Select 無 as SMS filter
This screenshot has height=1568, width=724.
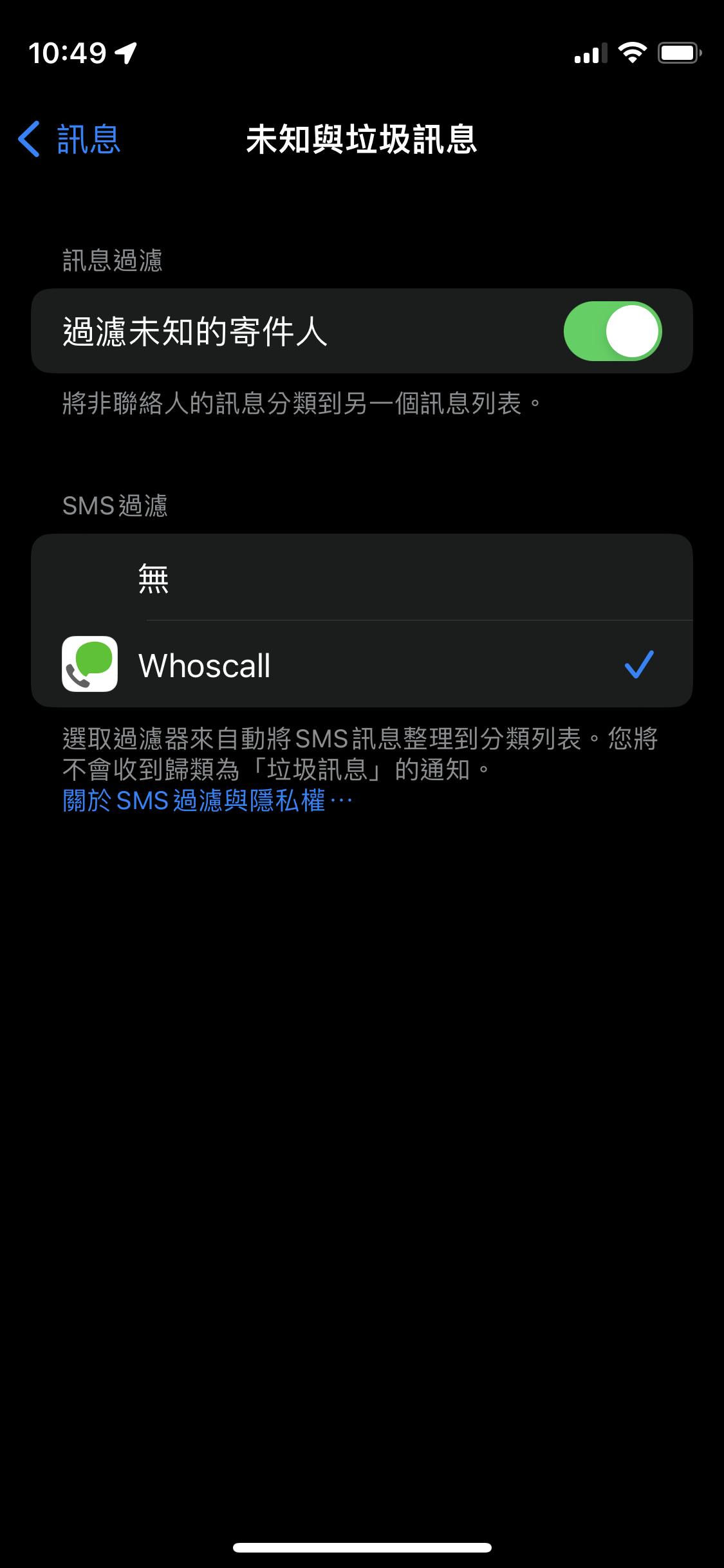(x=360, y=577)
